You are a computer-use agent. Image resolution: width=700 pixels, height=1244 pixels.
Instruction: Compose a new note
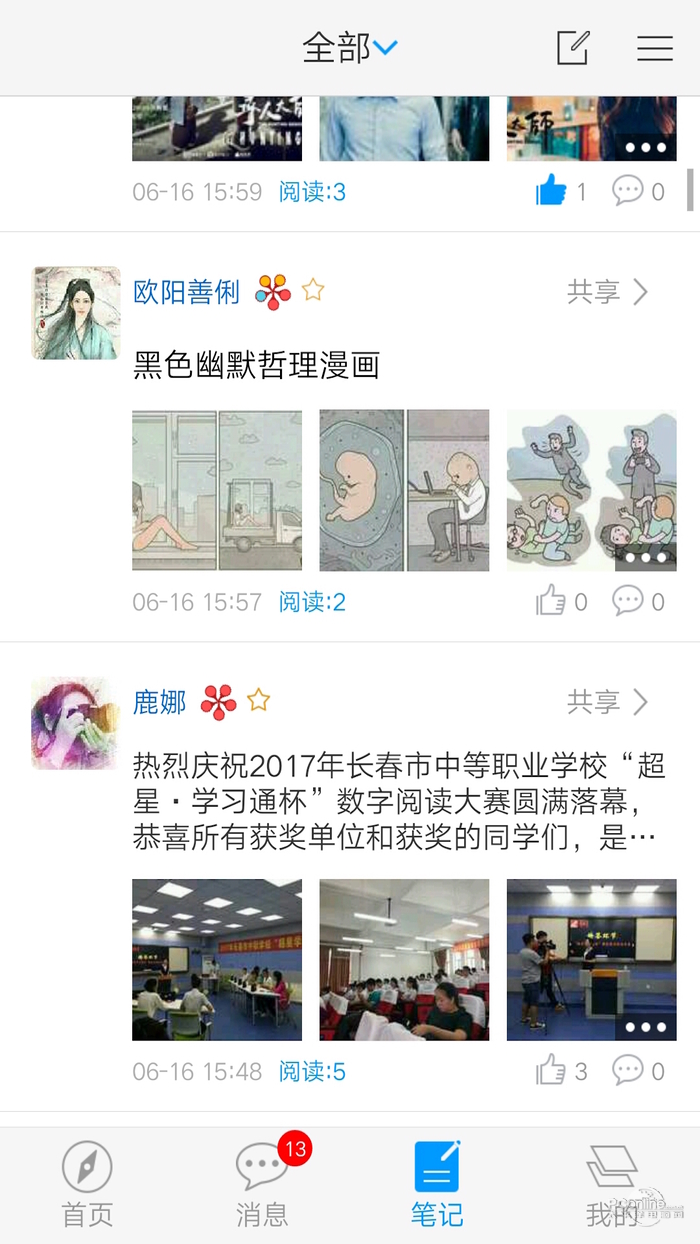coord(572,47)
